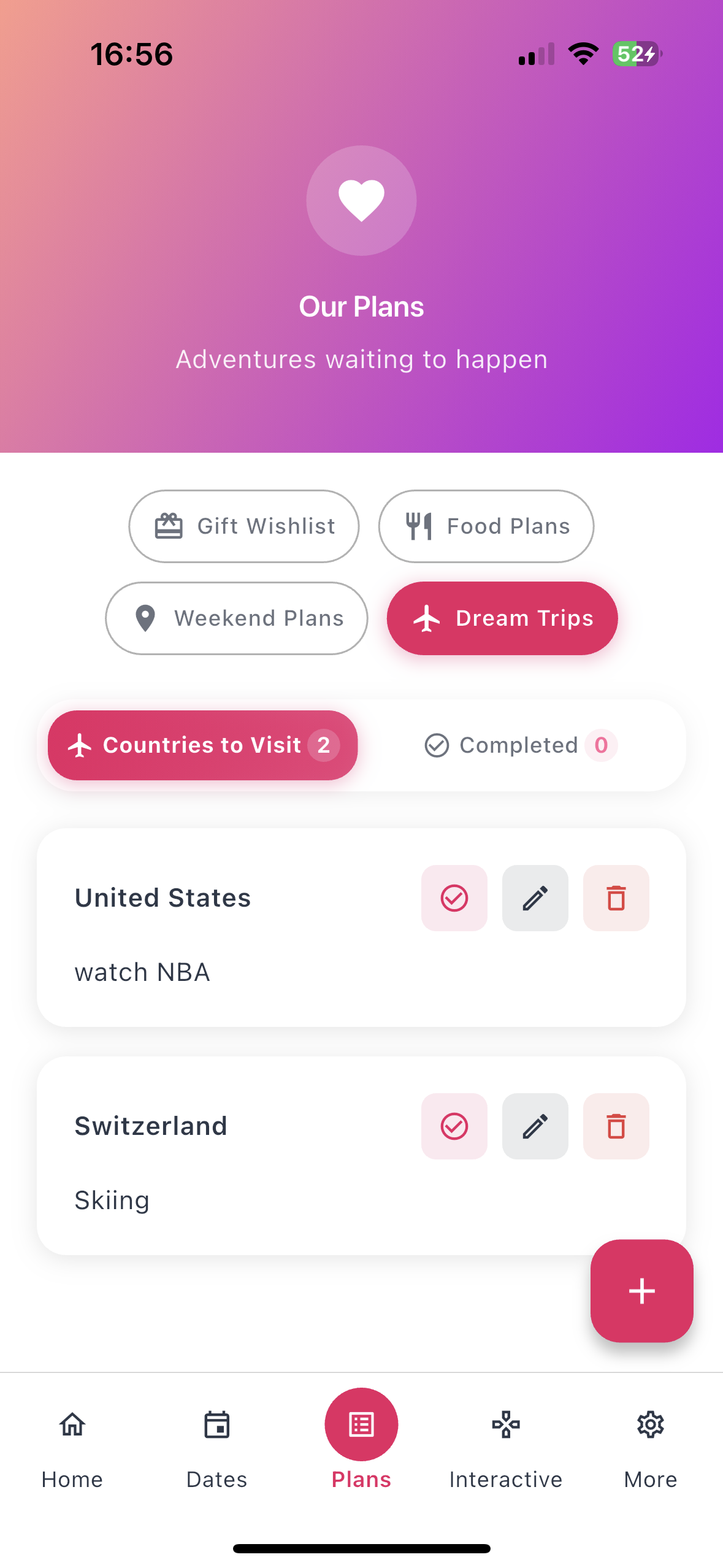Select the Dream Trips category
Viewport: 723px width, 1568px height.
tap(502, 618)
